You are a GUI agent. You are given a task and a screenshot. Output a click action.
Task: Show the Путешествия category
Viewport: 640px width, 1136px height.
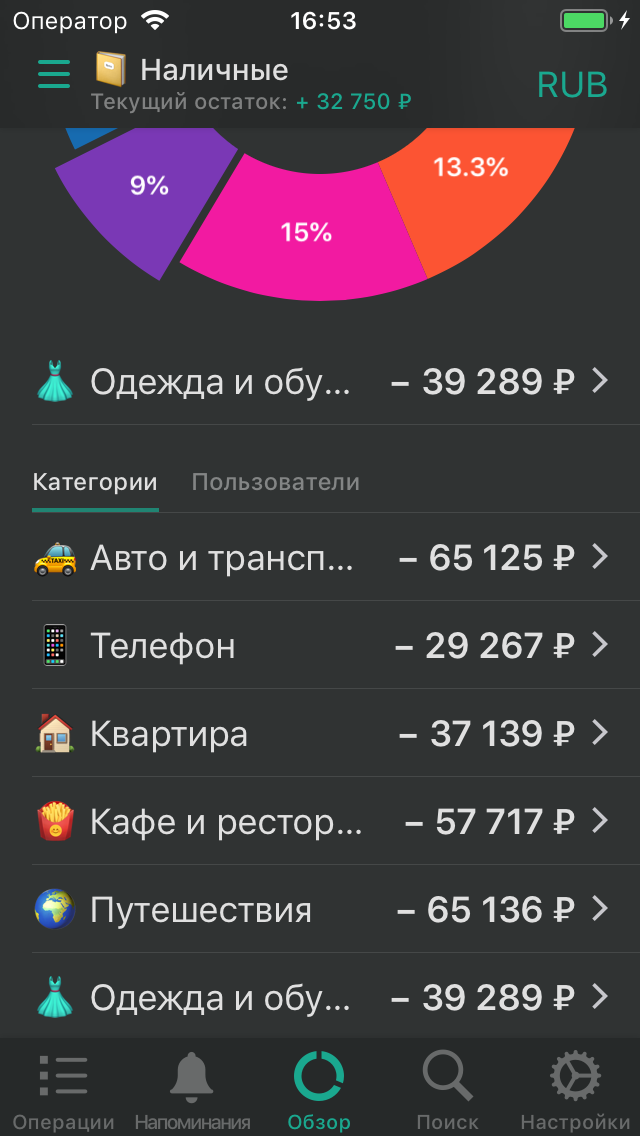pos(320,910)
